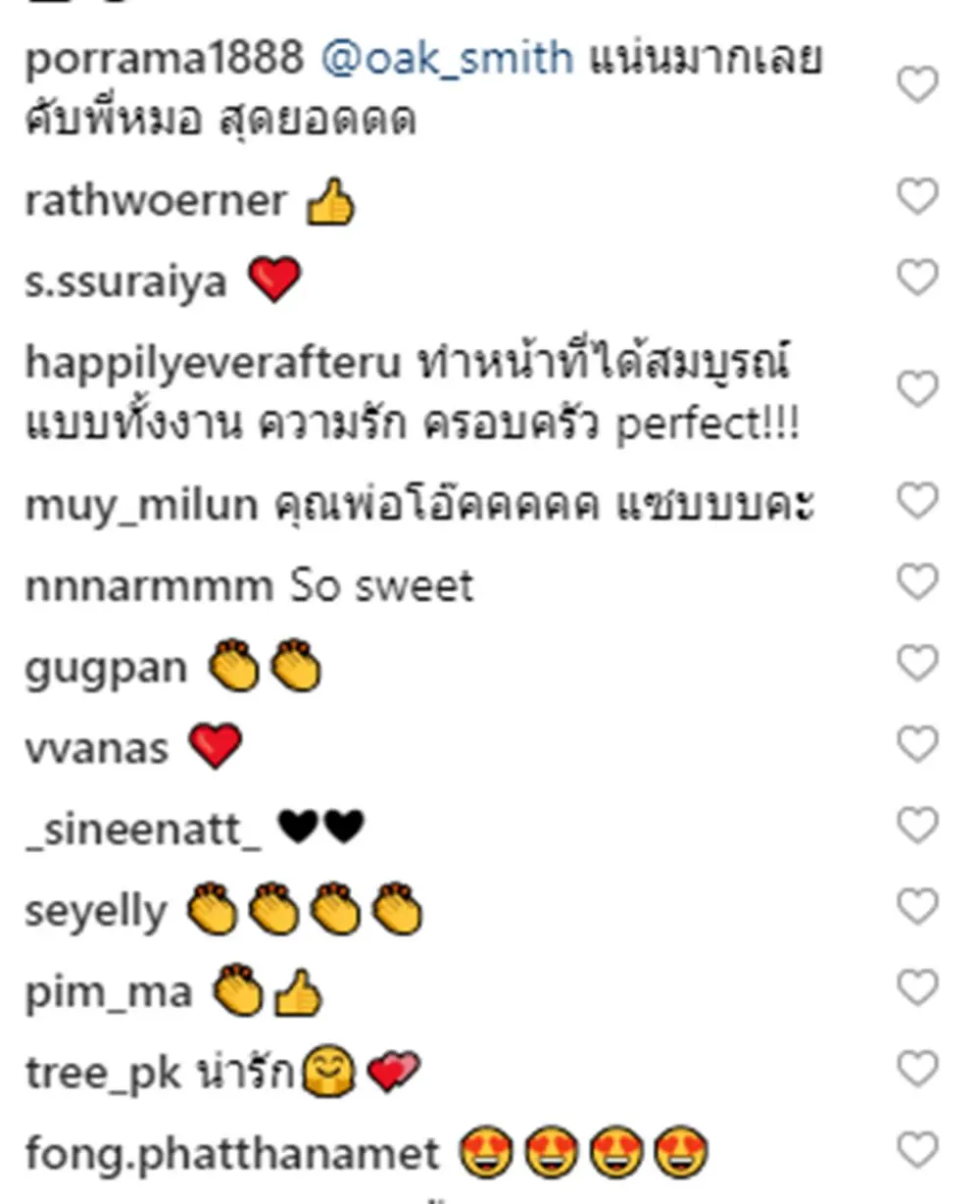
Task: Like _sineenatt_'s black hearts comment
Action: [x=918, y=828]
